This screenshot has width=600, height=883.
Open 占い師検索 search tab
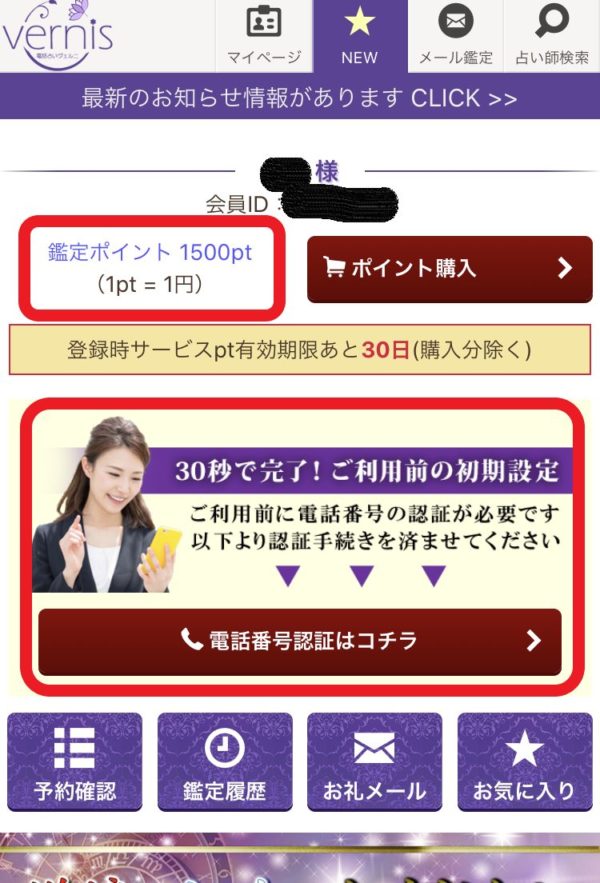(x=552, y=36)
